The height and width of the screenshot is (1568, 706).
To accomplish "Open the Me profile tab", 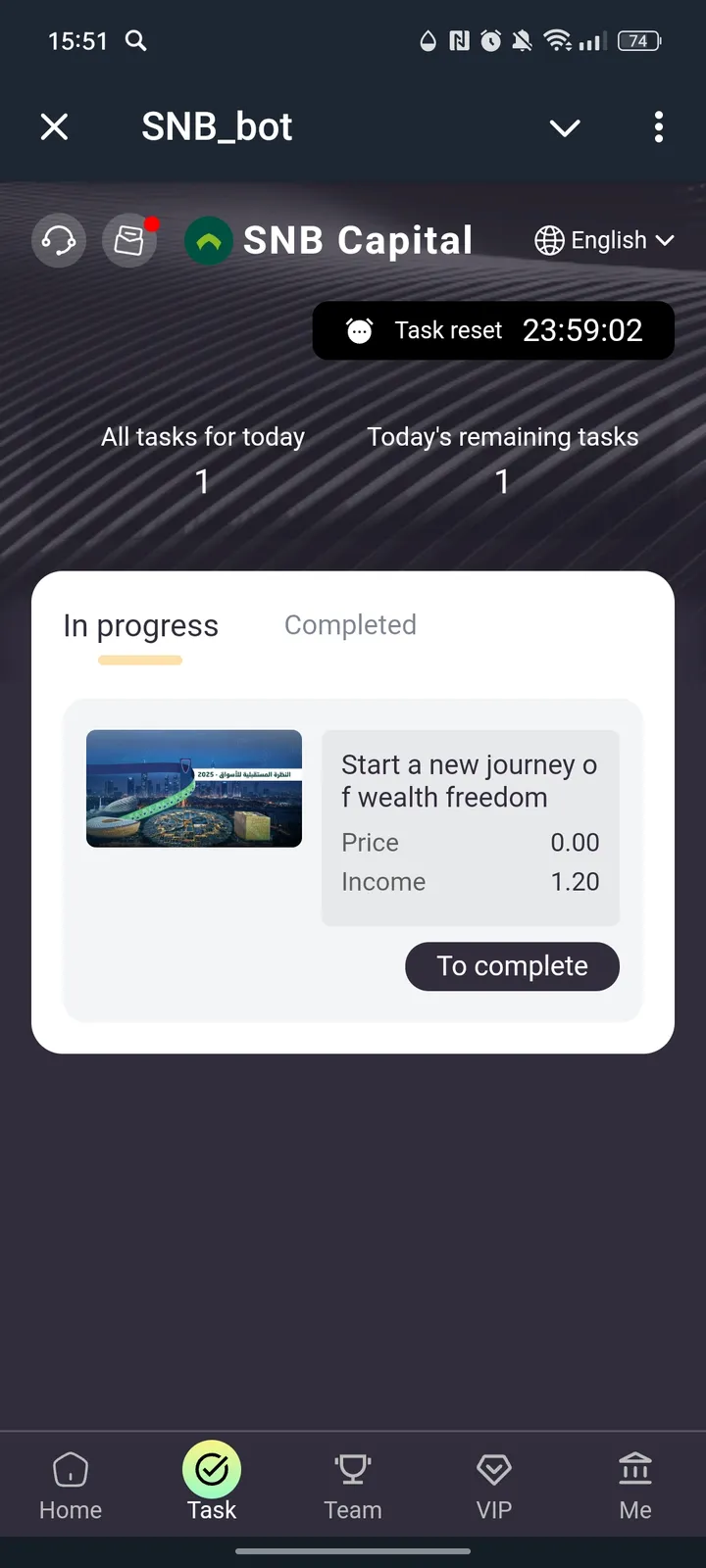I will point(635,1486).
